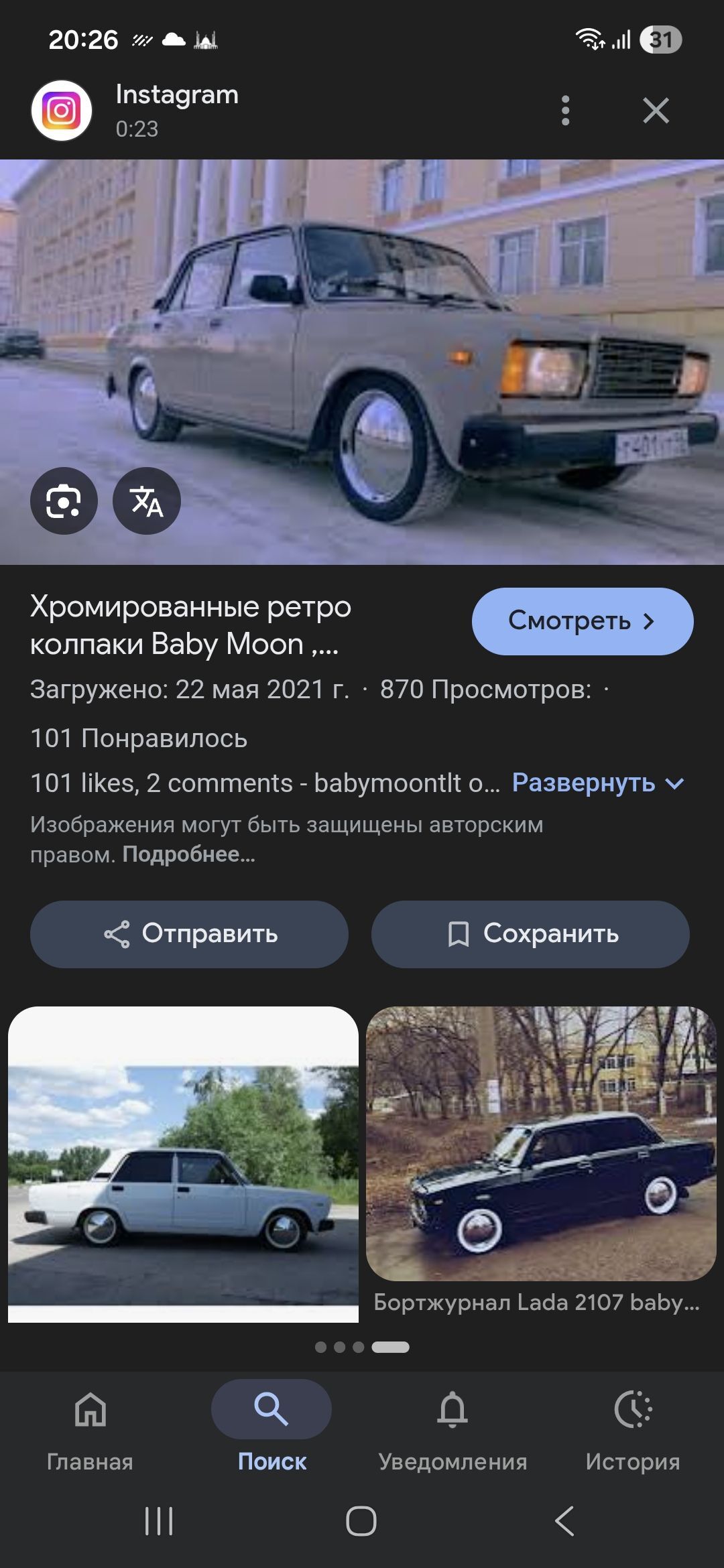The width and height of the screenshot is (724, 1568).
Task: Open the three-dot overflow menu
Action: click(x=565, y=111)
